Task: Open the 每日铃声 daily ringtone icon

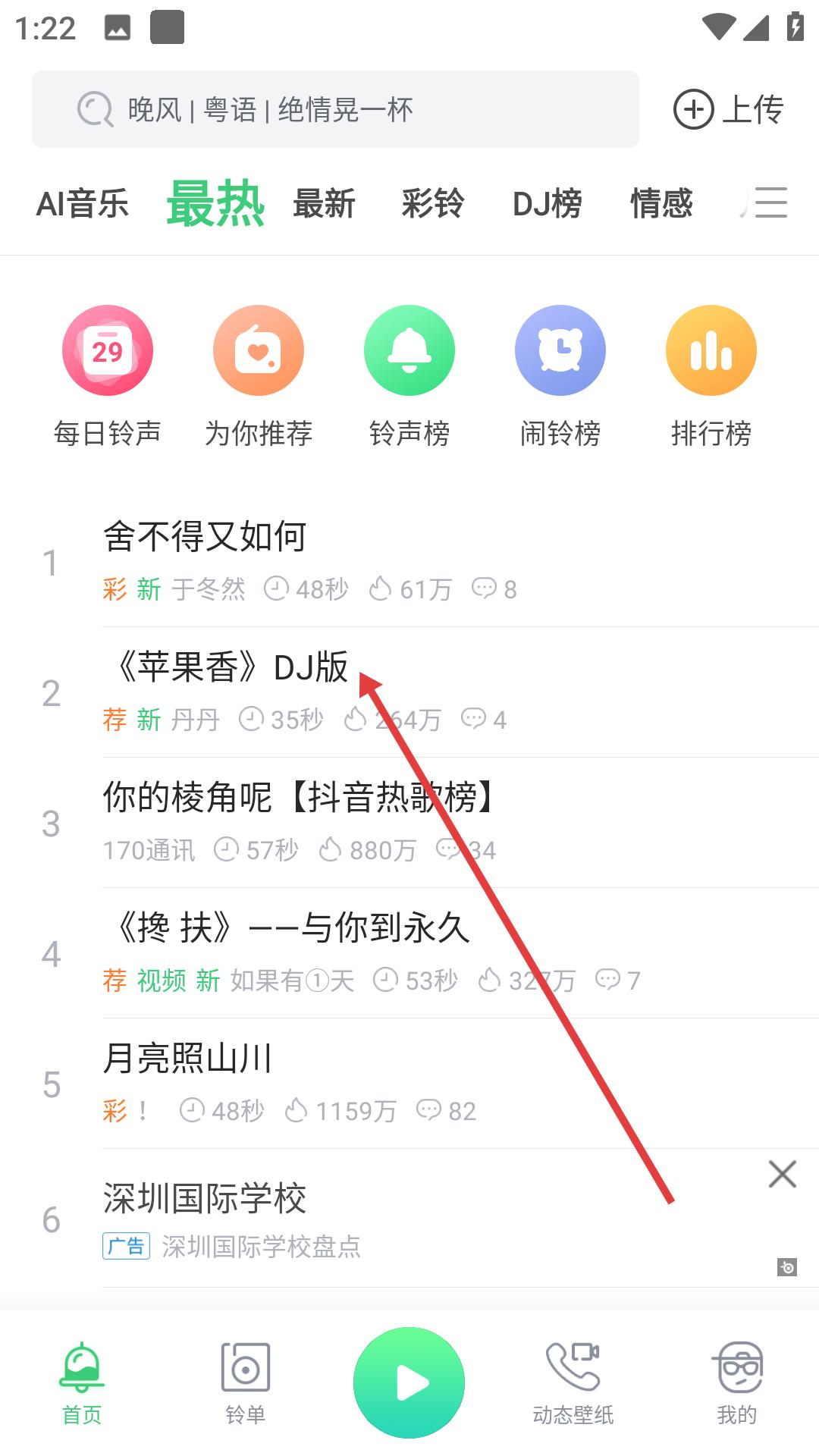Action: [107, 350]
